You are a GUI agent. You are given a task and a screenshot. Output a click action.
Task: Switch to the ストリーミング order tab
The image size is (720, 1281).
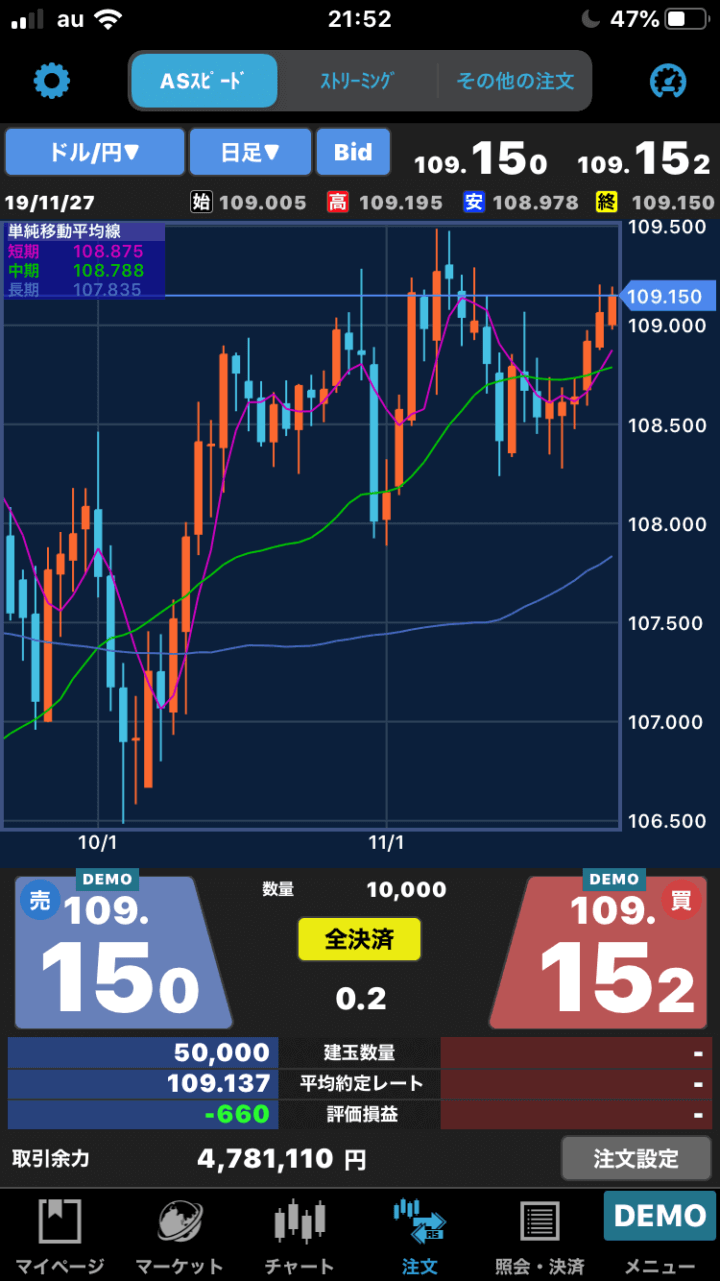[357, 81]
